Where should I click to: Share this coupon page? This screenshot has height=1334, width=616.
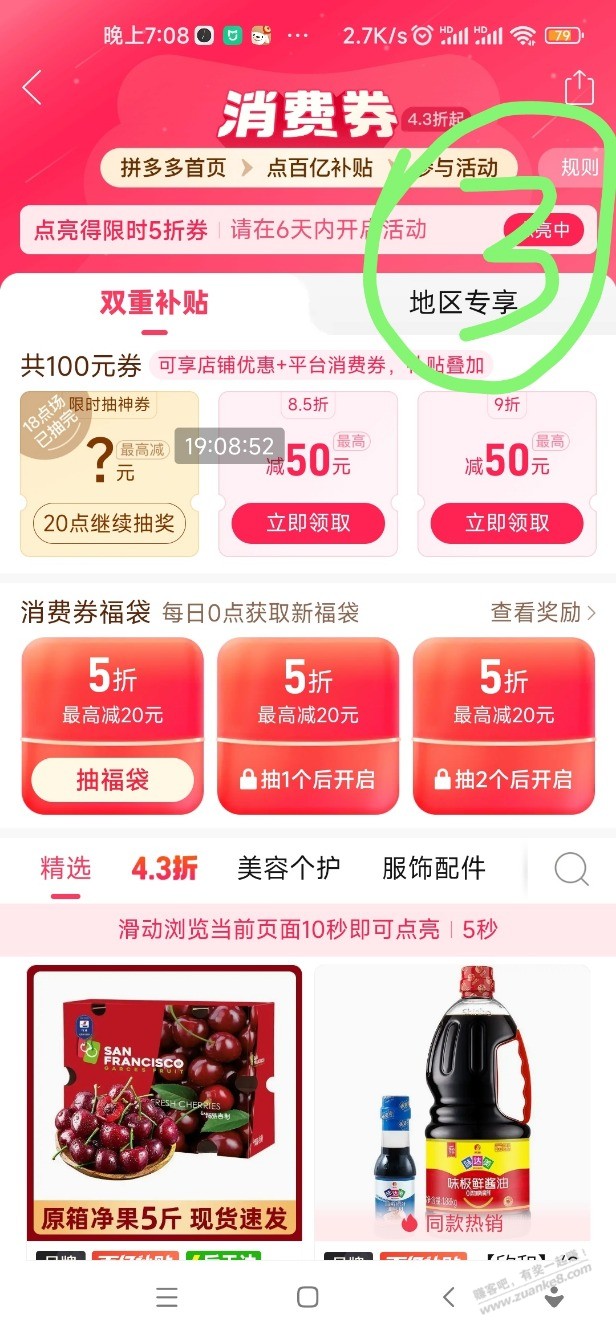pyautogui.click(x=579, y=88)
